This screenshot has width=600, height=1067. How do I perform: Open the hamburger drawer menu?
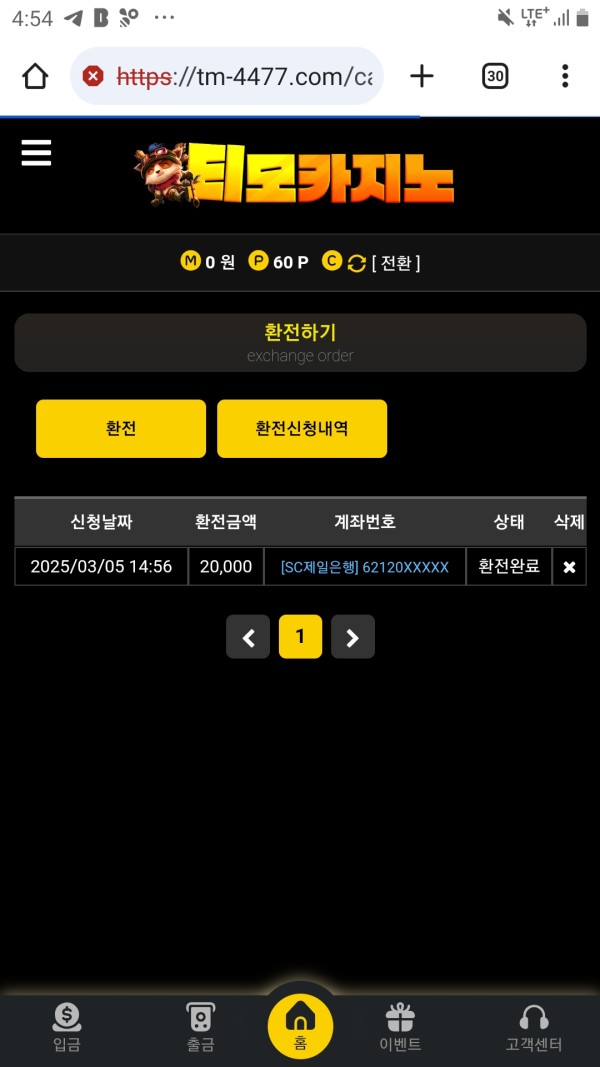[36, 153]
